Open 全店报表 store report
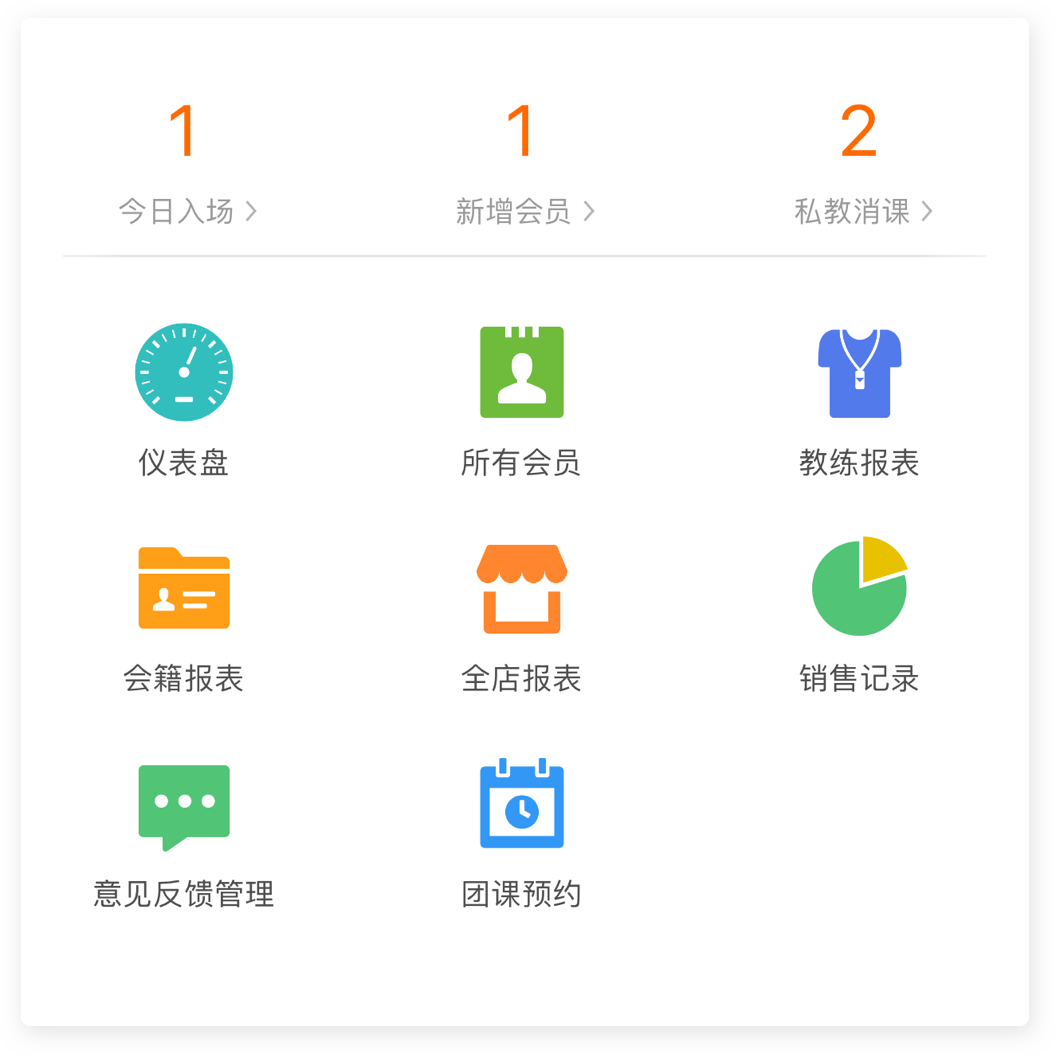Image resolution: width=1056 pixels, height=1056 pixels. coord(521,589)
